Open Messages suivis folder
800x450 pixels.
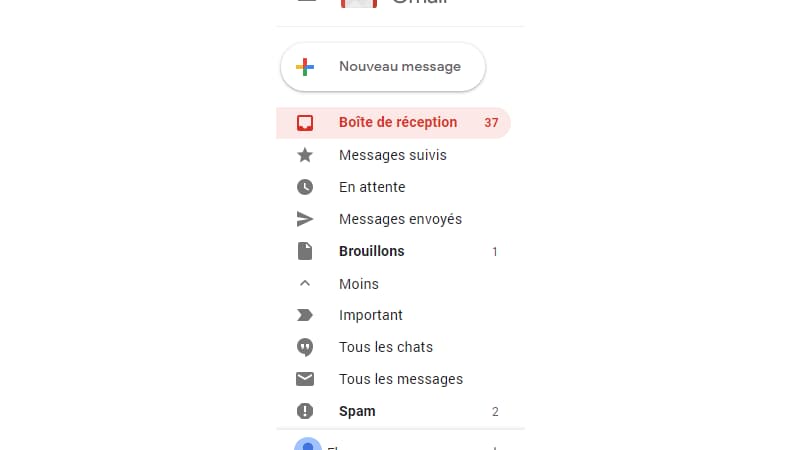pyautogui.click(x=392, y=155)
